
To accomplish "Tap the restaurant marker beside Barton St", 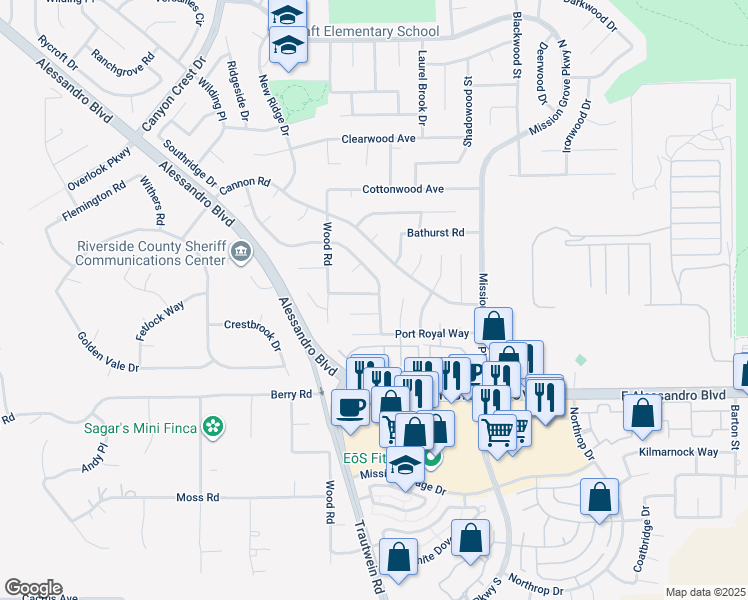I will pos(743,372).
